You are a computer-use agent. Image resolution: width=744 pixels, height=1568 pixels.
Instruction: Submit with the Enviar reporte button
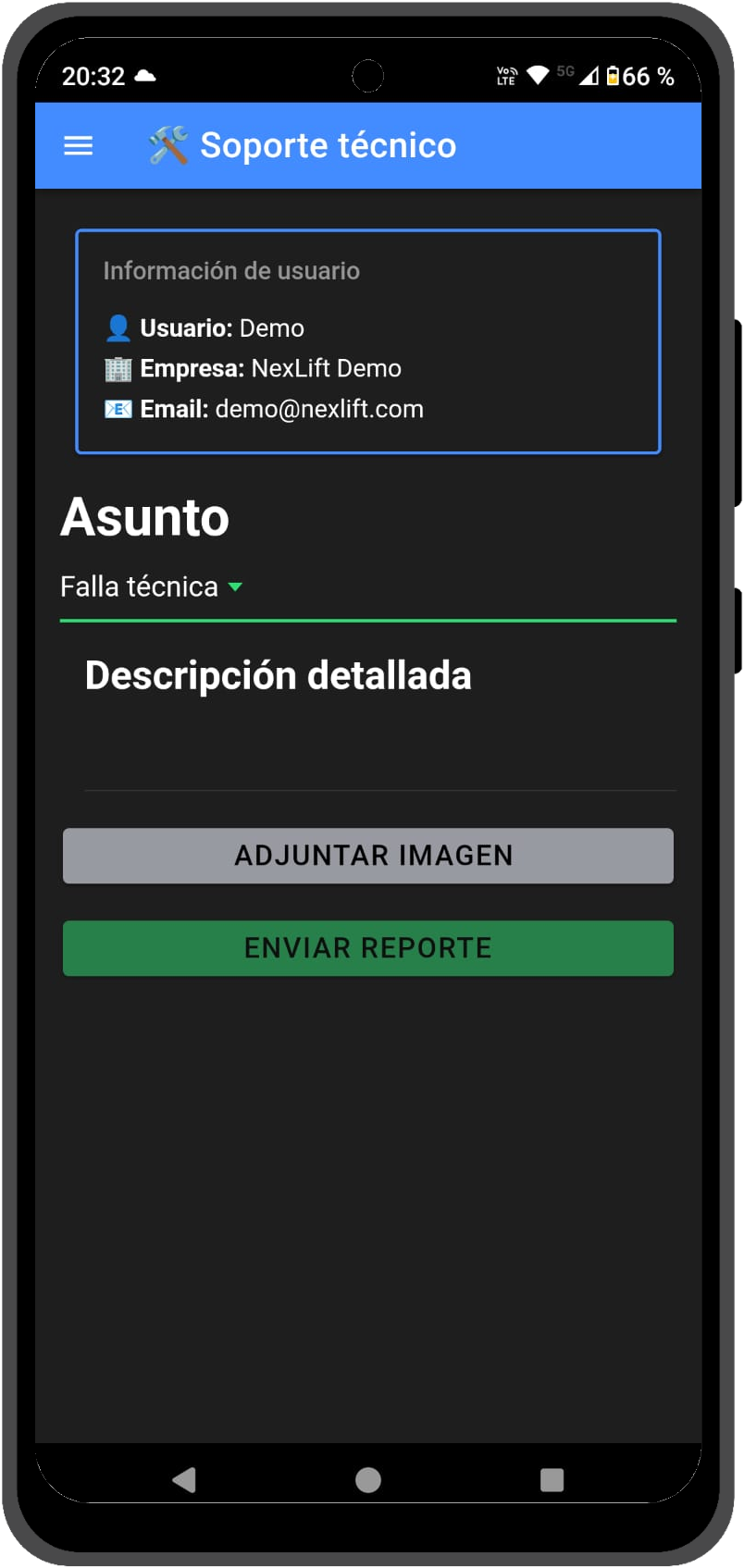click(368, 948)
